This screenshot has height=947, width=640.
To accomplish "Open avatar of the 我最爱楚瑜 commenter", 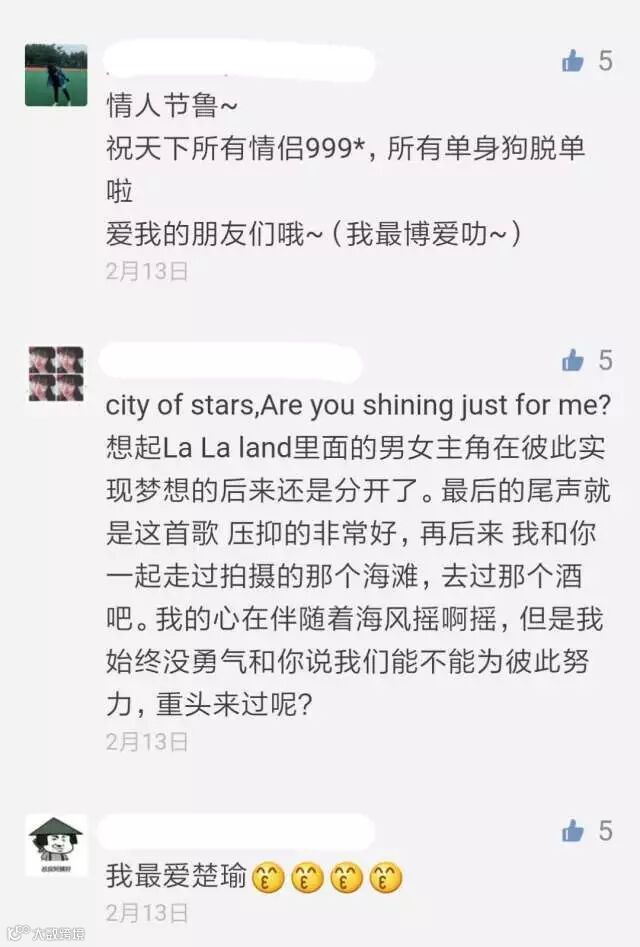I will (56, 845).
